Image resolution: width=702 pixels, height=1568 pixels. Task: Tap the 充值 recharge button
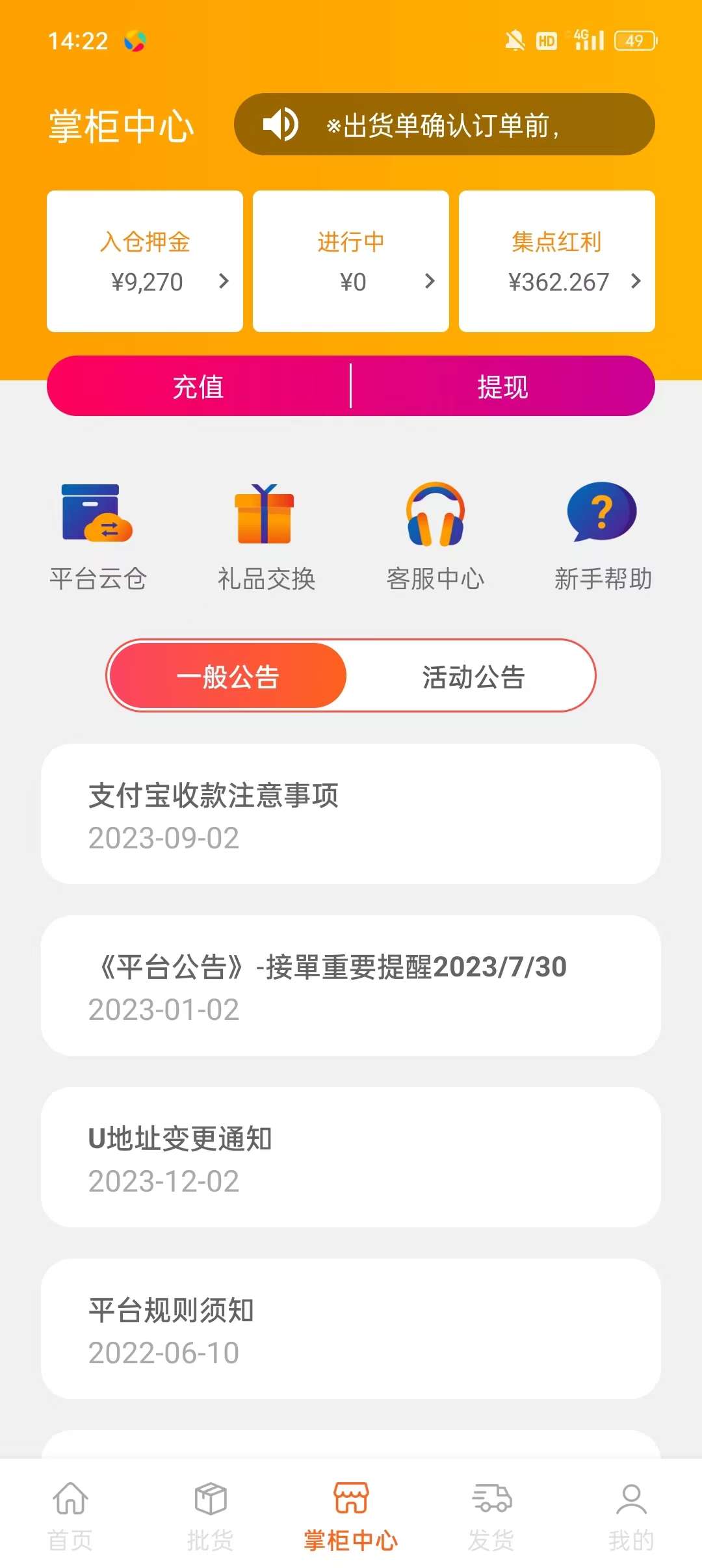pyautogui.click(x=198, y=386)
